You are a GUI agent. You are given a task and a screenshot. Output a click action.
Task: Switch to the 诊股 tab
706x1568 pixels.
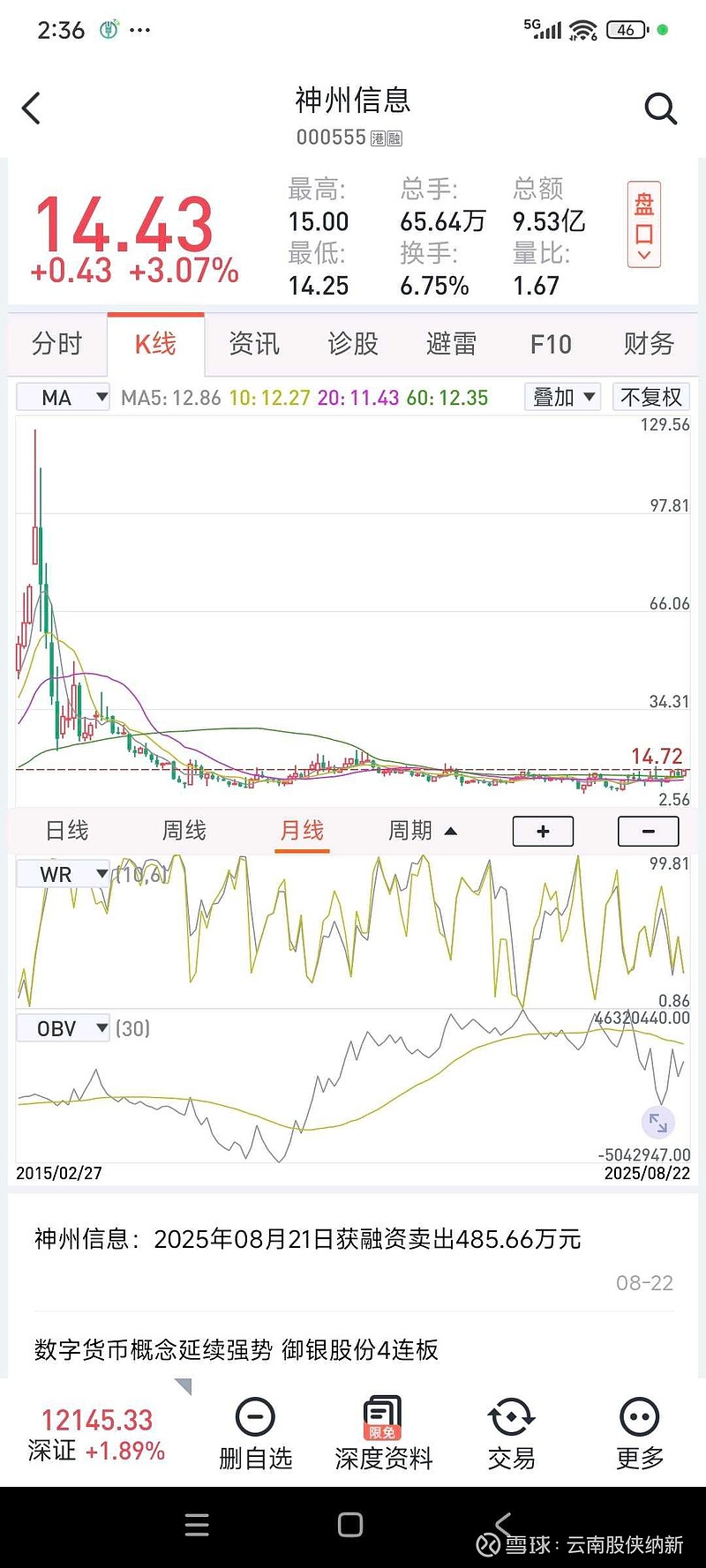point(353,344)
